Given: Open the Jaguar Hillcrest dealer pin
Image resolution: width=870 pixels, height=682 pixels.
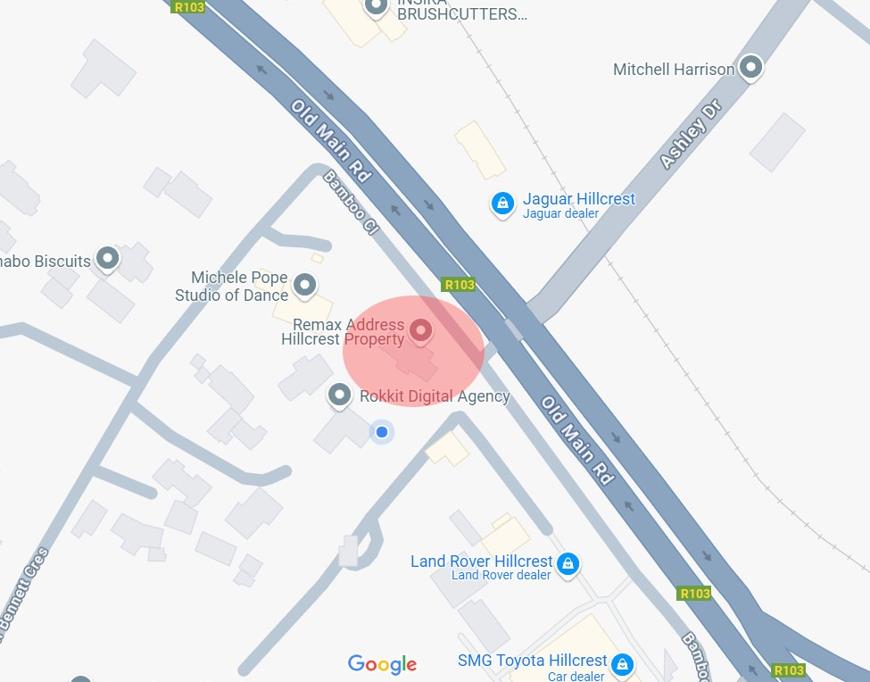Looking at the screenshot, I should coord(503,204).
